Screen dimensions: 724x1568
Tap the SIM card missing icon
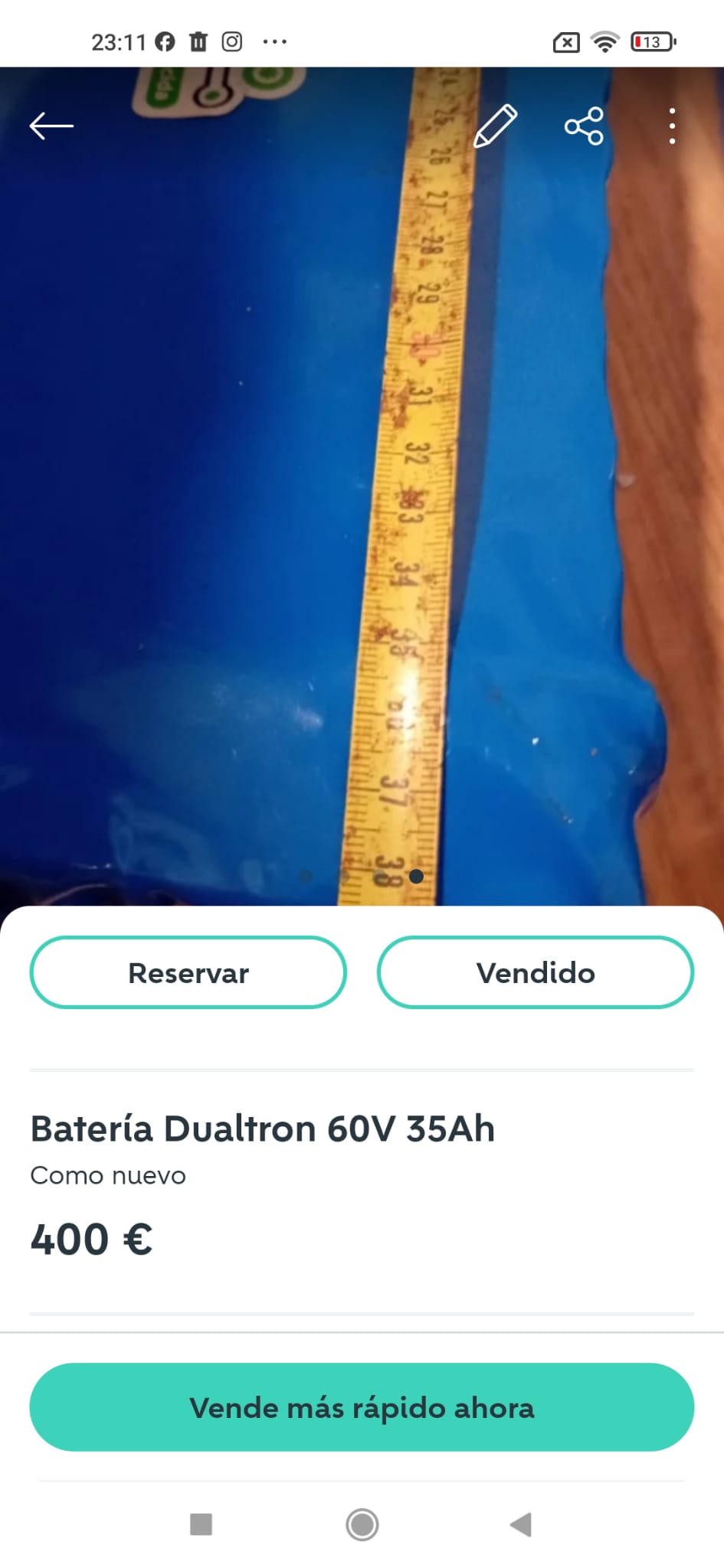[565, 41]
